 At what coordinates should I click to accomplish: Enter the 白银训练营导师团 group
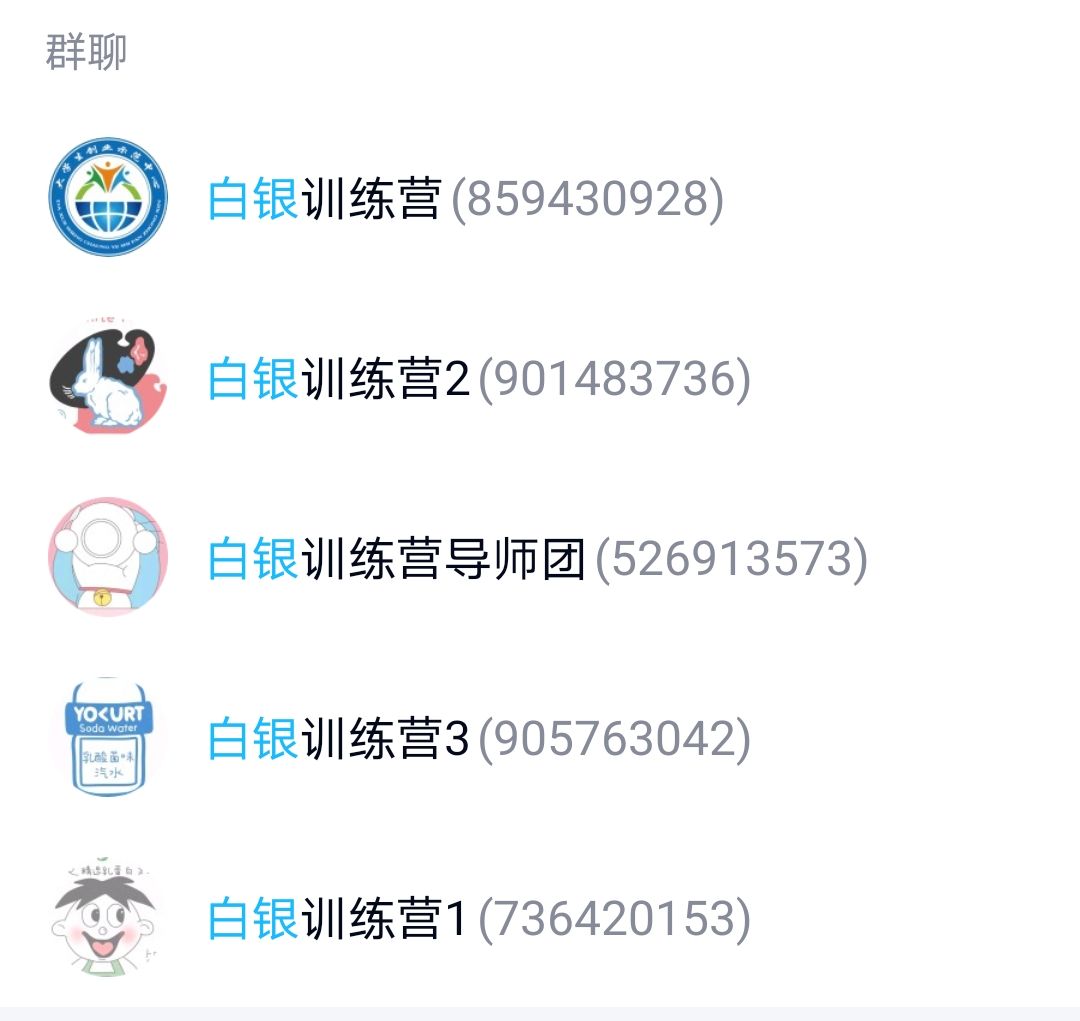537,559
